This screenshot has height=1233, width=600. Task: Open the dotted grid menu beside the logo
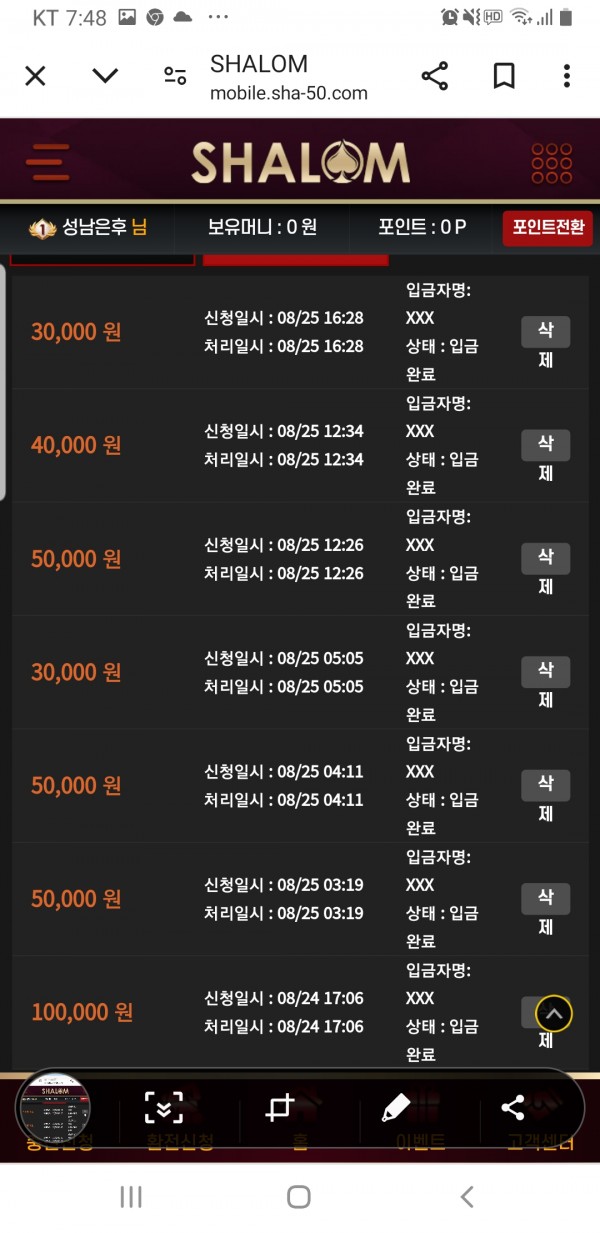point(552,163)
